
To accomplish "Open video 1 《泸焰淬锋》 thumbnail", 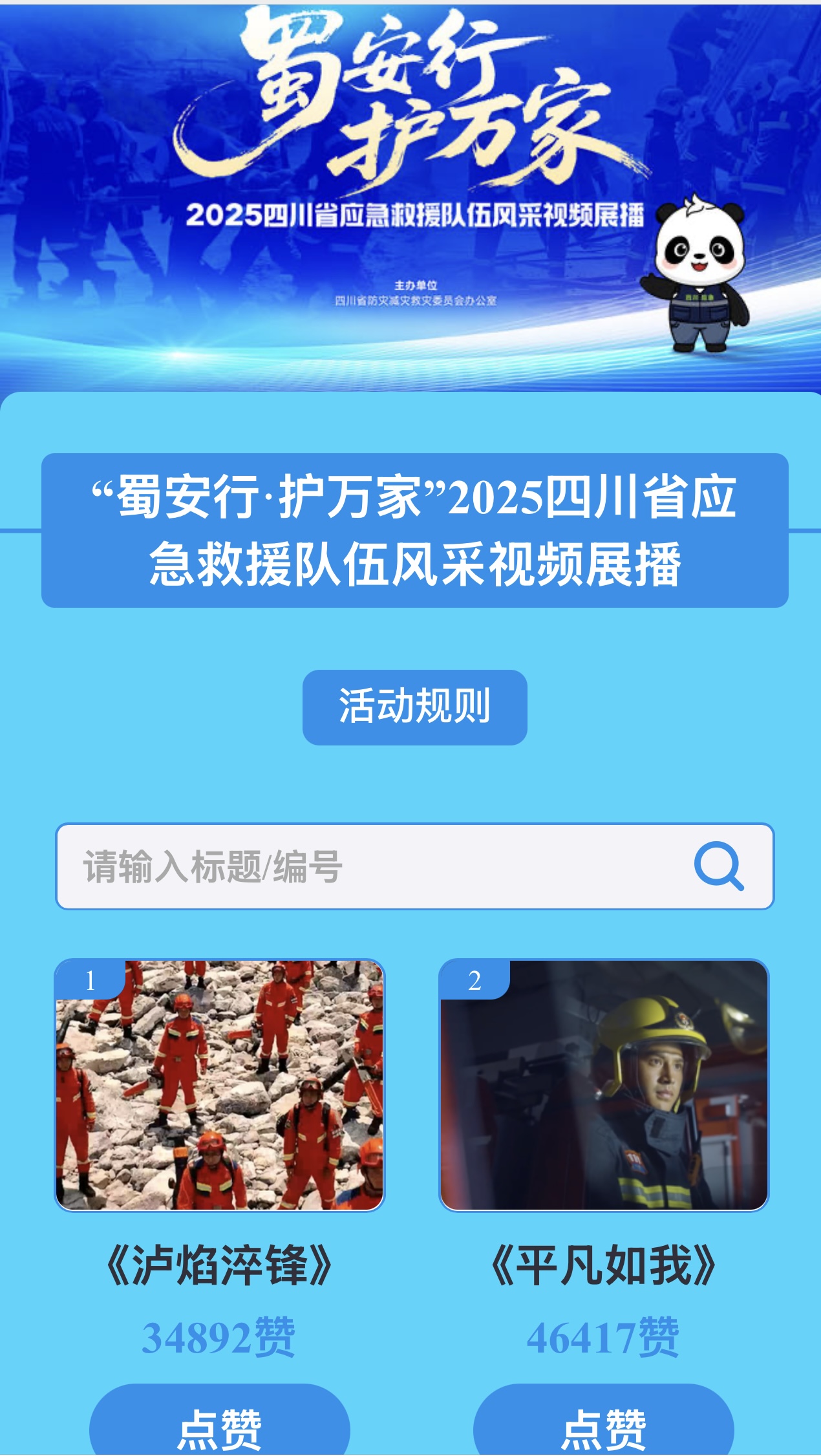I will click(219, 1085).
